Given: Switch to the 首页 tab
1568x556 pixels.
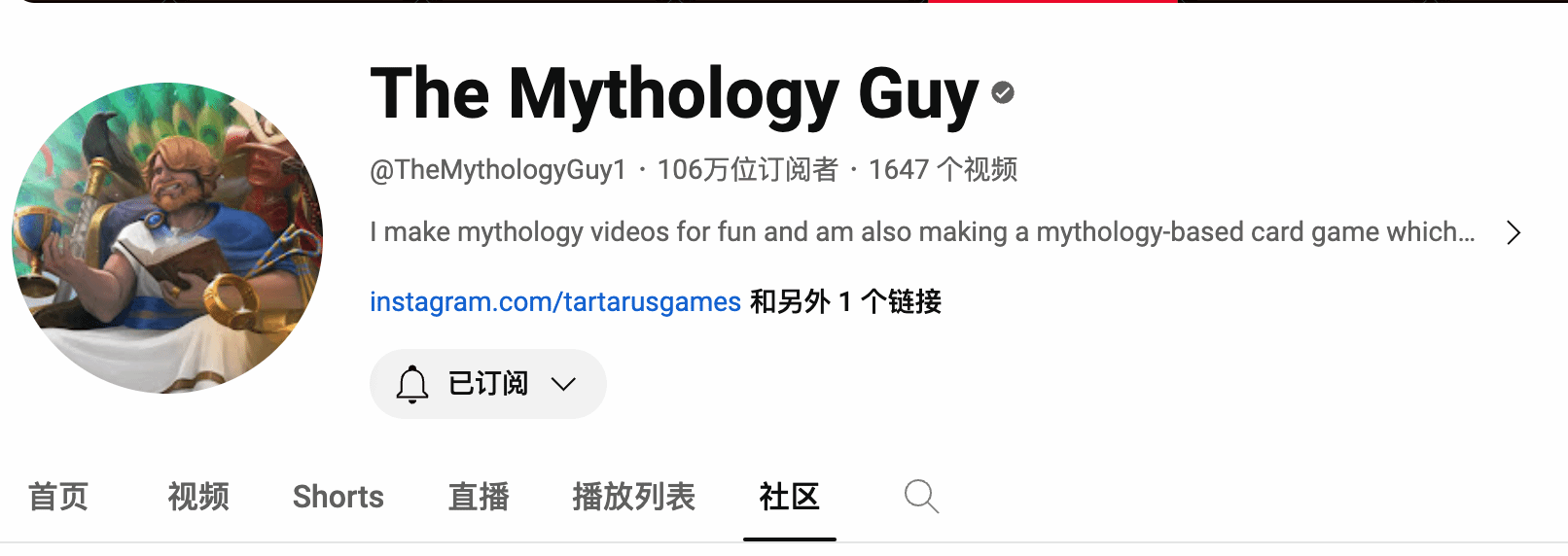Looking at the screenshot, I should coord(58,497).
